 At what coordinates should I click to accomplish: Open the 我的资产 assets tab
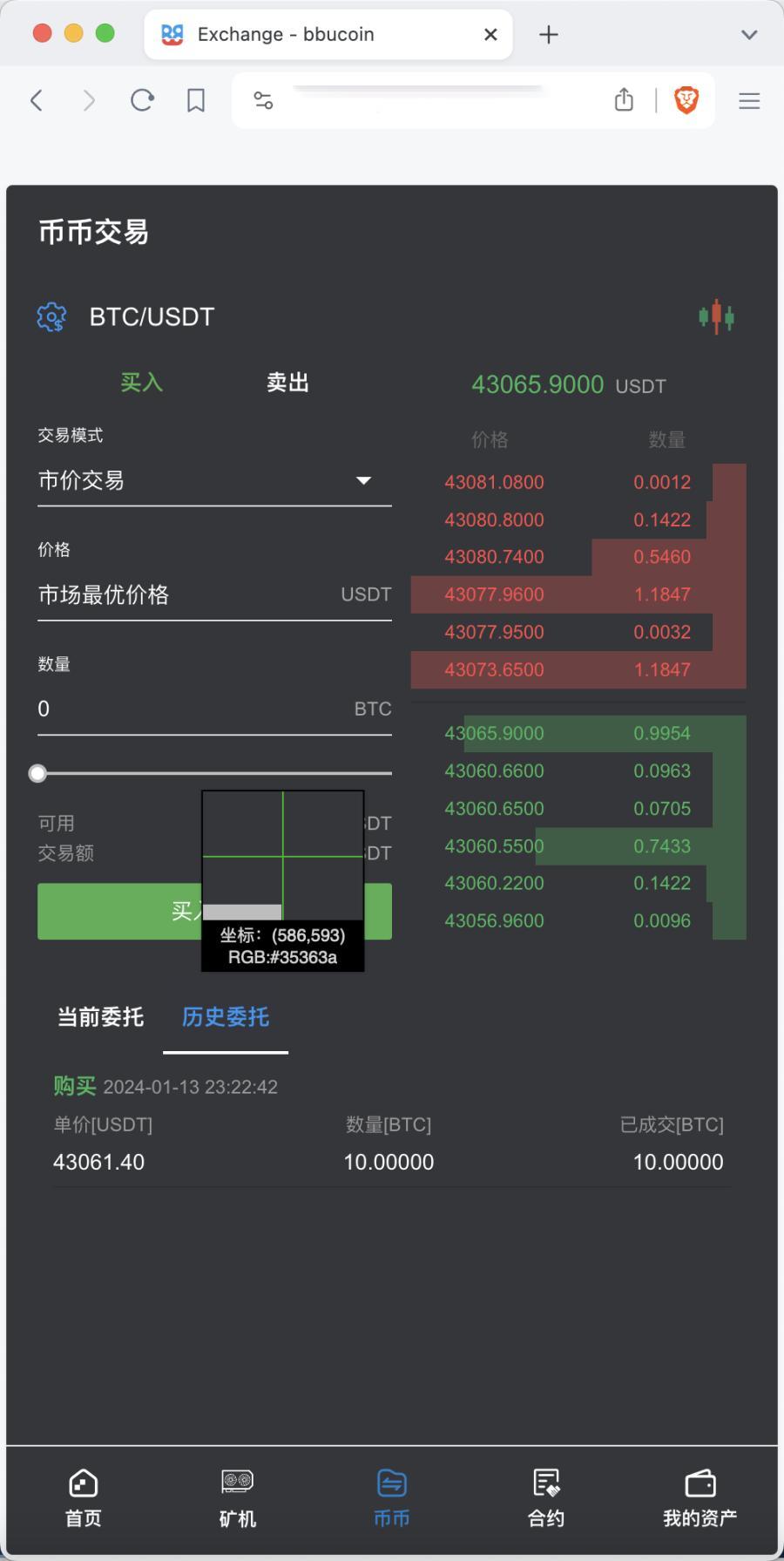pyautogui.click(x=700, y=1498)
